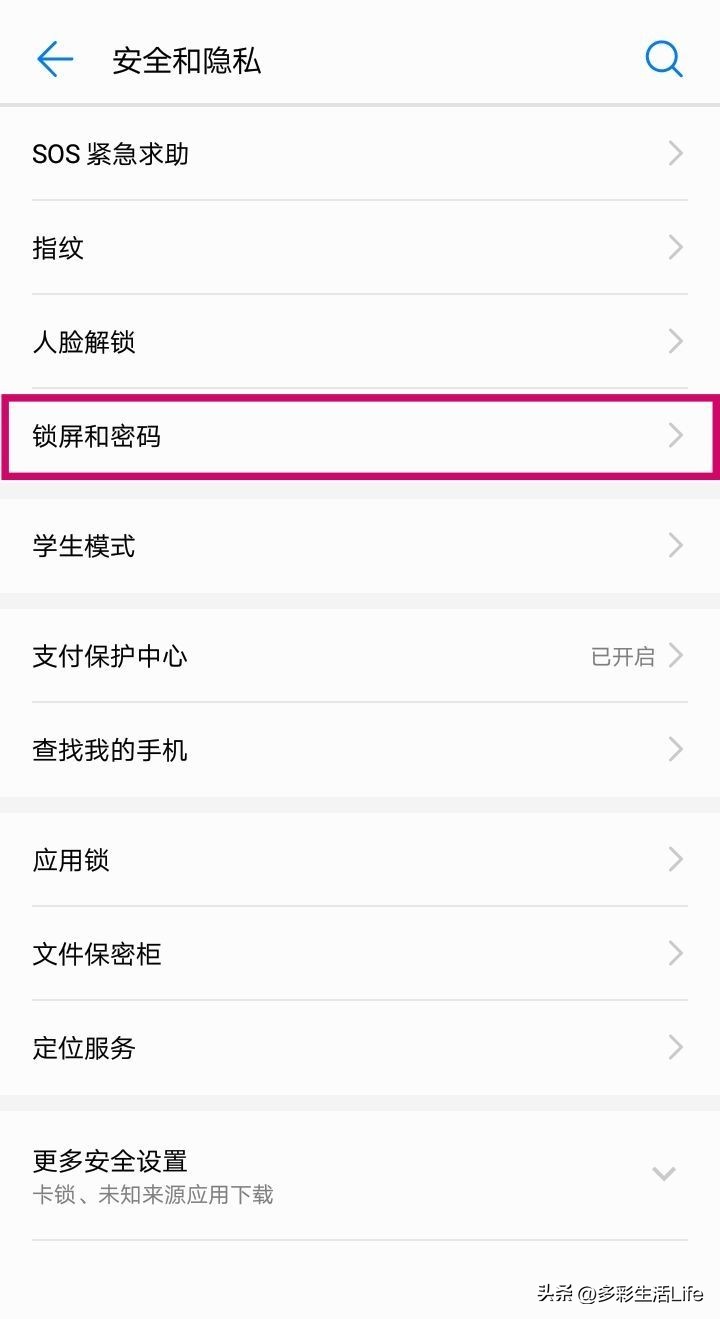Open 应用锁 settings

click(360, 860)
